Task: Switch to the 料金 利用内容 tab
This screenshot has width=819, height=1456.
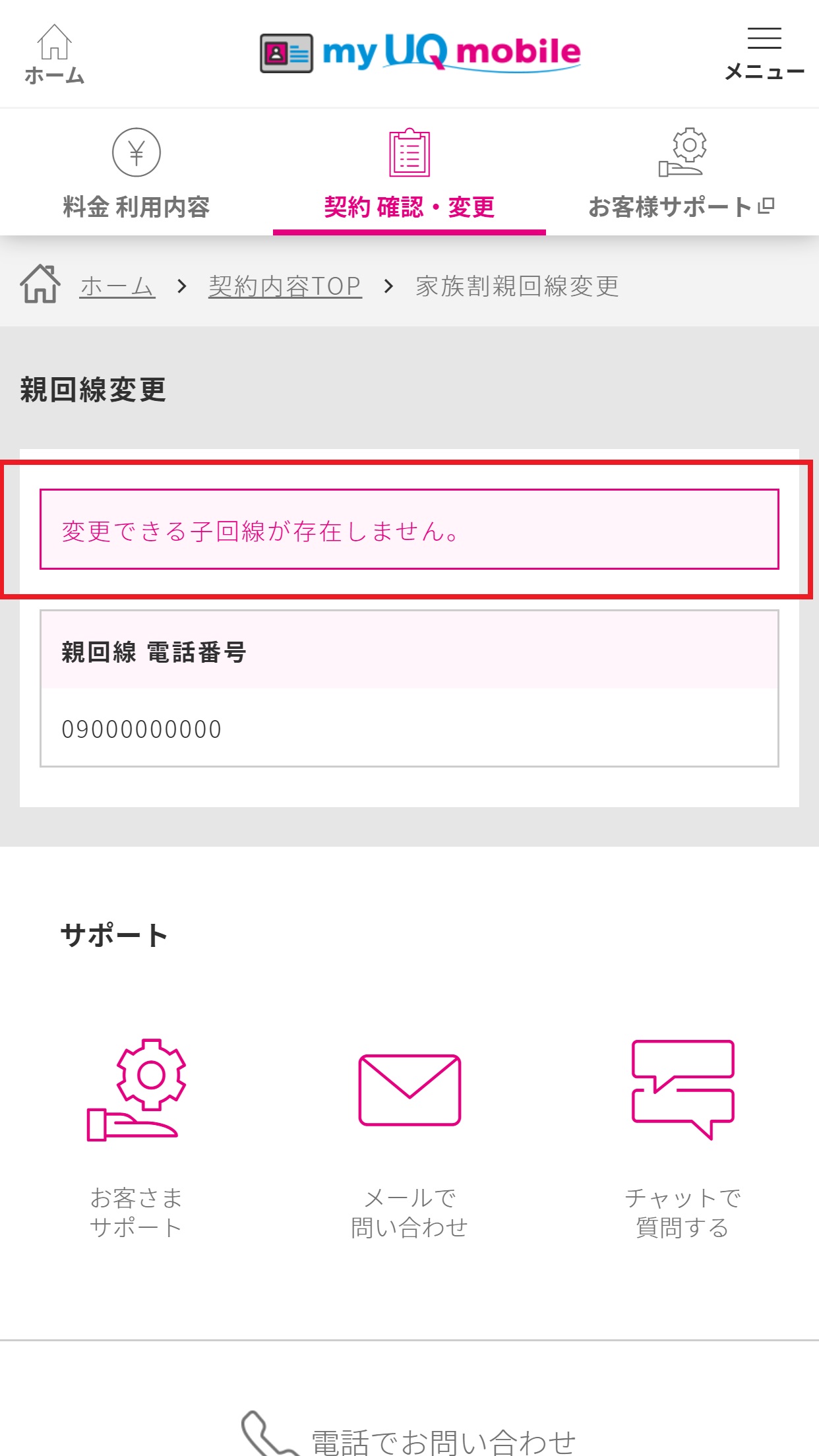Action: click(136, 173)
